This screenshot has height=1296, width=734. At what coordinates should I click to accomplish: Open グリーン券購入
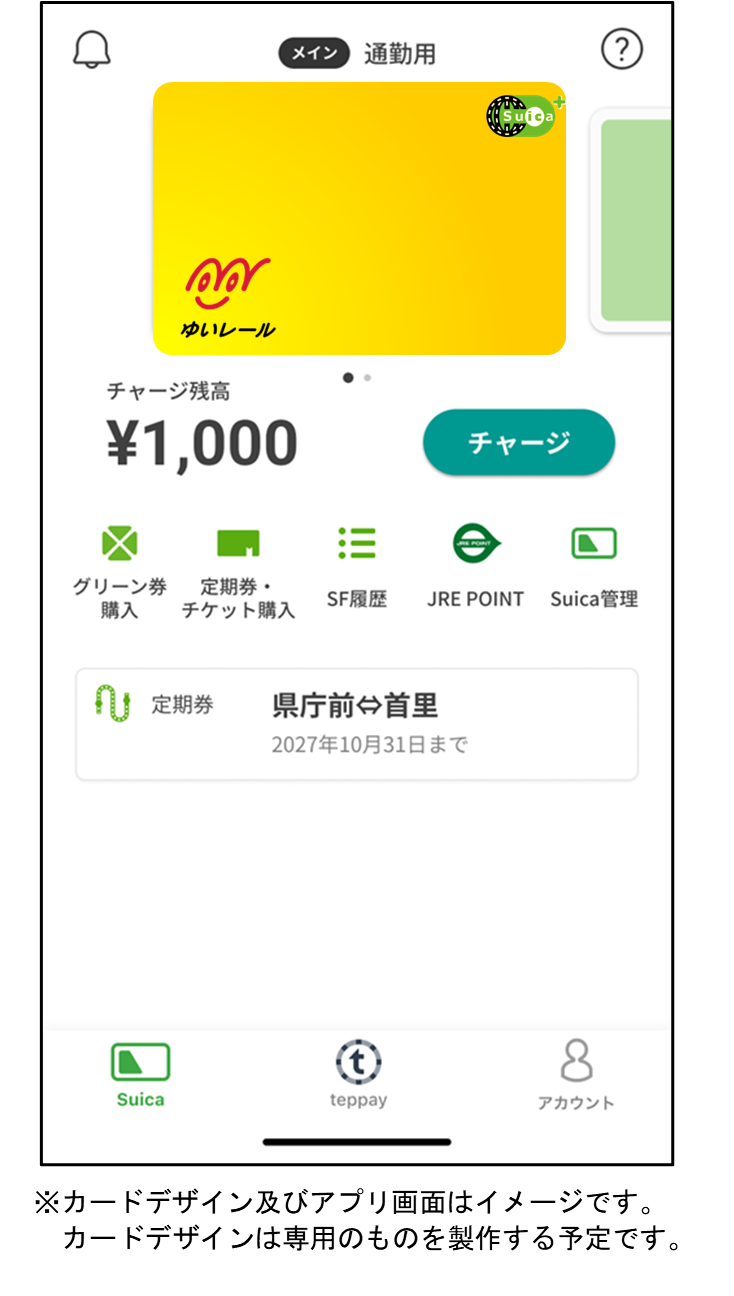119,569
